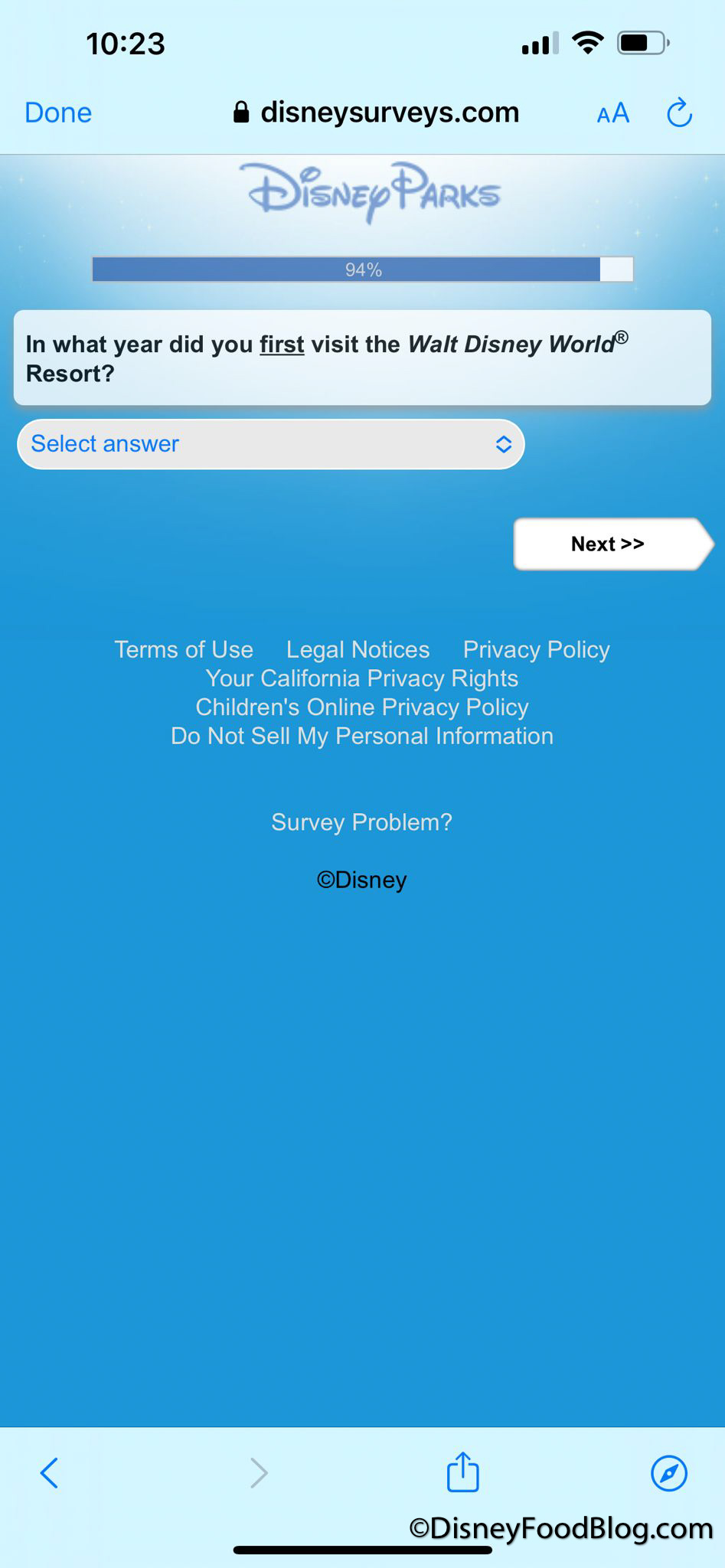Open the AA text size menu
The image size is (725, 1568).
[x=612, y=113]
